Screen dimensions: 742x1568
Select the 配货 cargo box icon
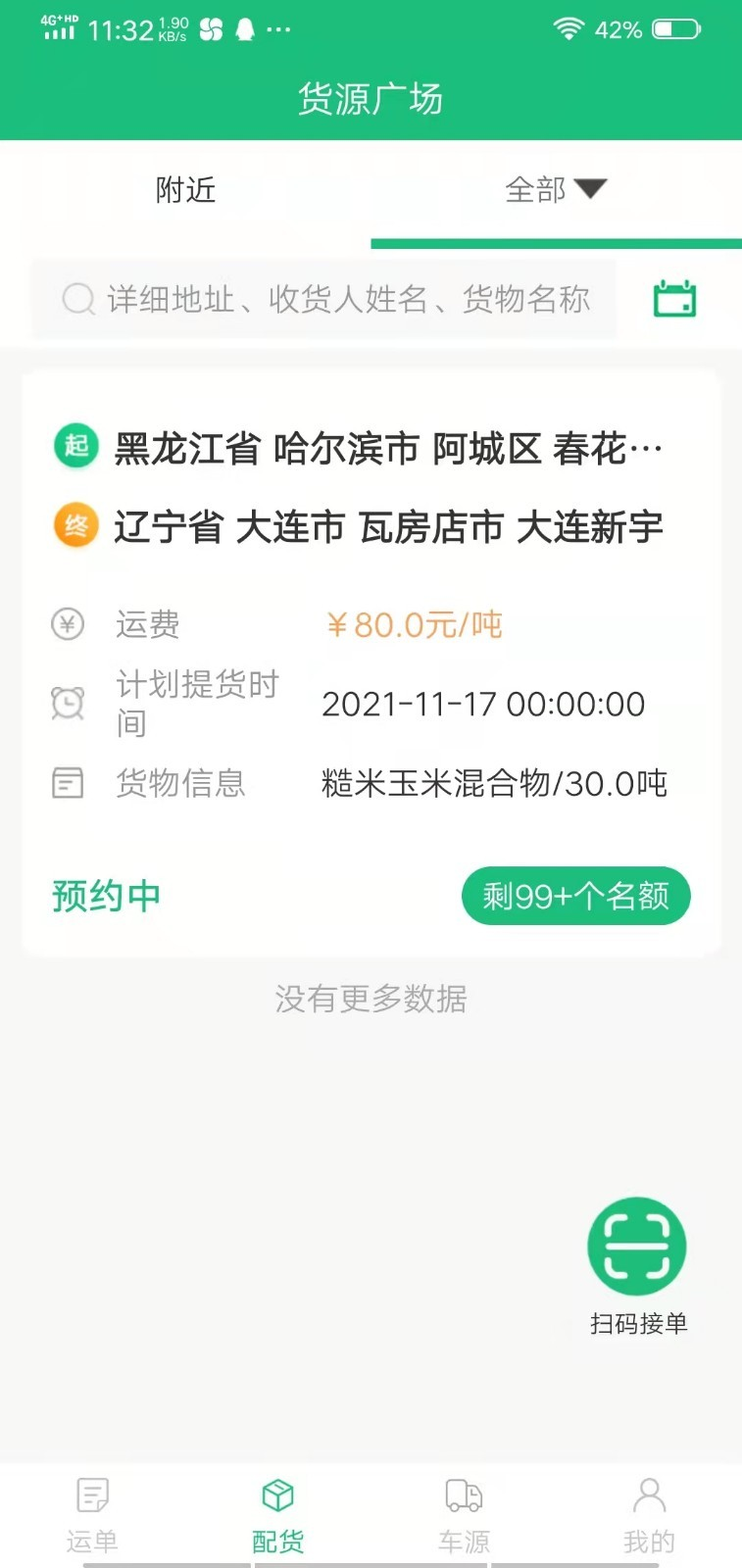pyautogui.click(x=277, y=1494)
